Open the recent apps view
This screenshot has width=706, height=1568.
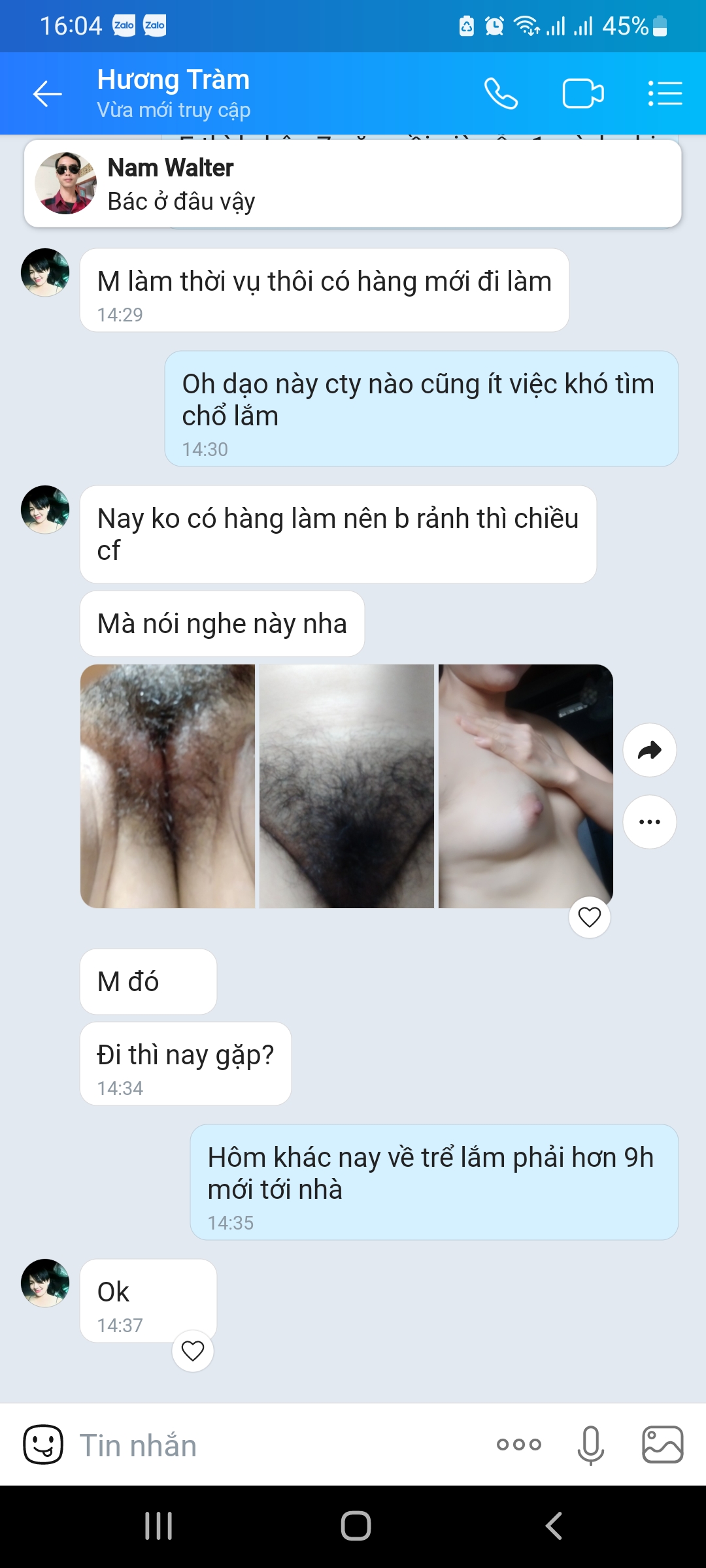[158, 1526]
